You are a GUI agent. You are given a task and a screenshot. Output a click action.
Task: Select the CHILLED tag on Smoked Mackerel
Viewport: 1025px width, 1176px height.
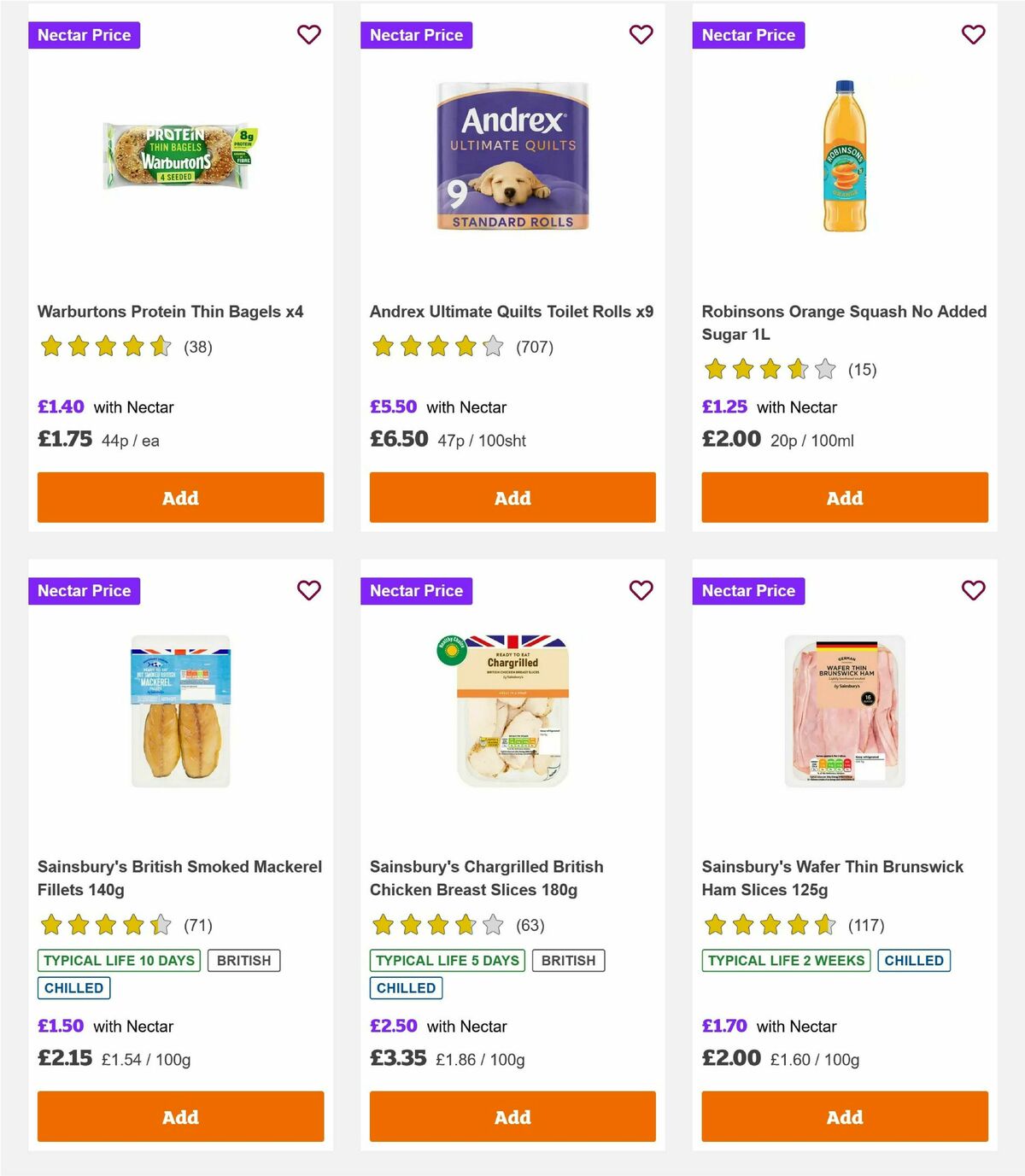(73, 988)
